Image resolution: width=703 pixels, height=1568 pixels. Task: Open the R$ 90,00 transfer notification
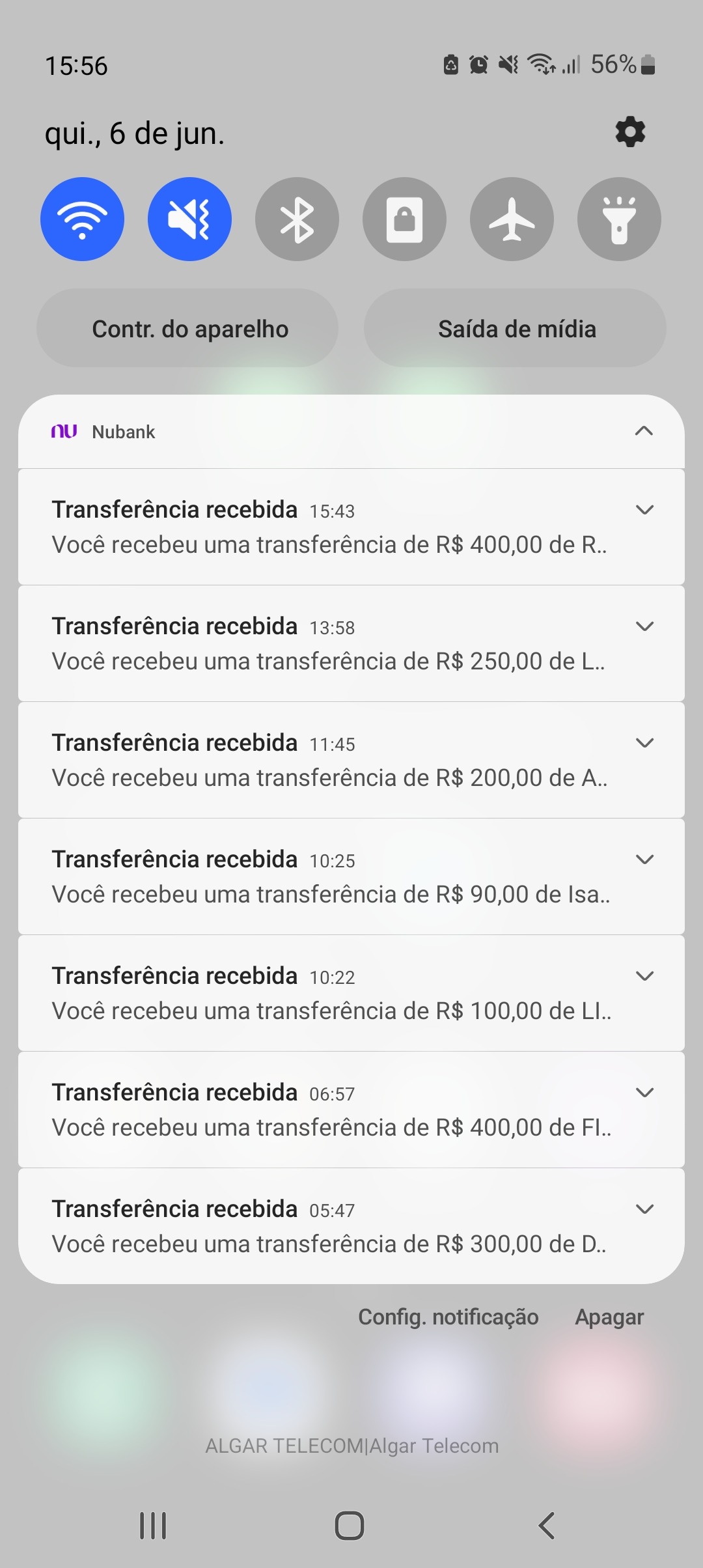coord(351,876)
